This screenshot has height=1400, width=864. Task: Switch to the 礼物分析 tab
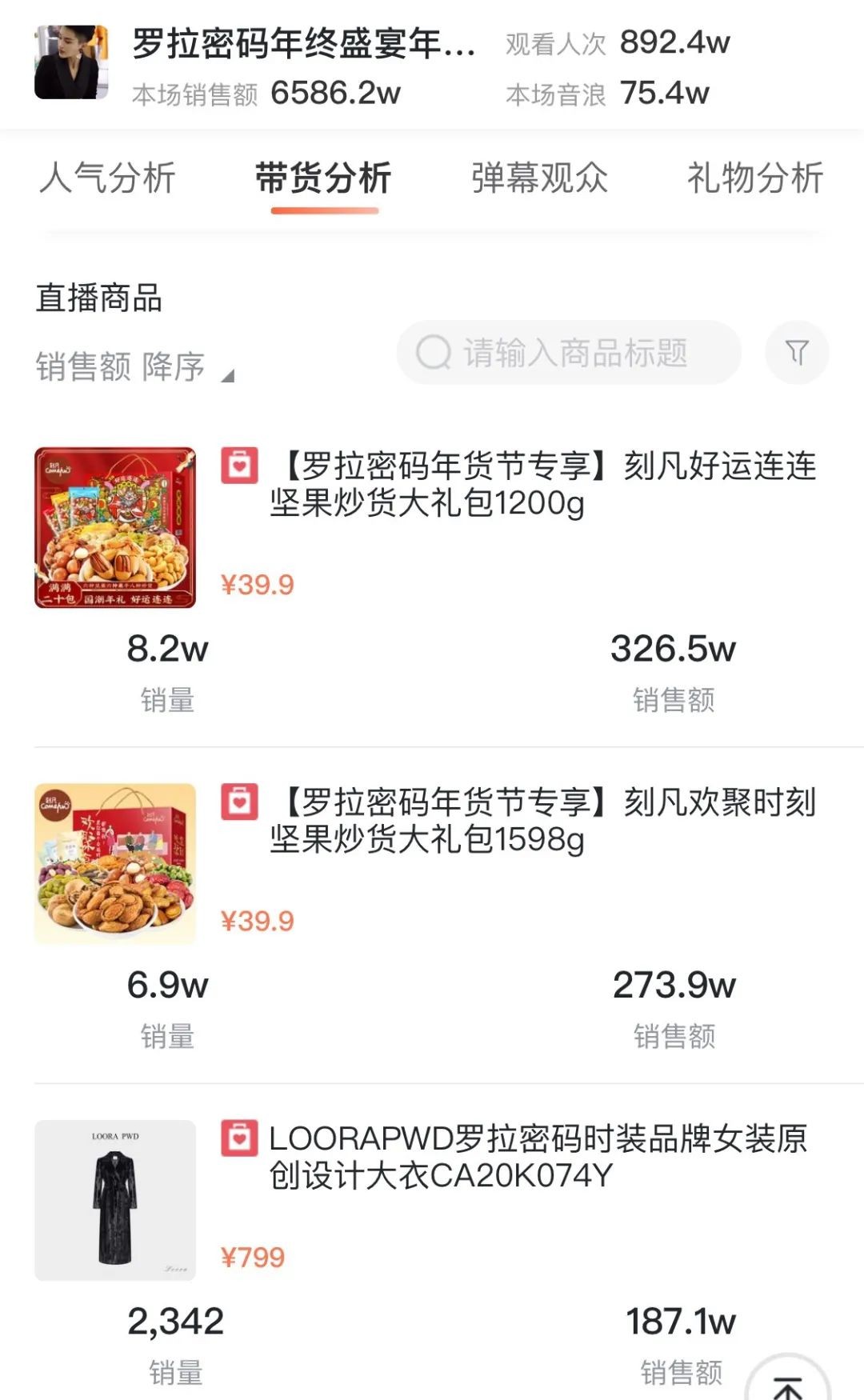click(x=755, y=178)
